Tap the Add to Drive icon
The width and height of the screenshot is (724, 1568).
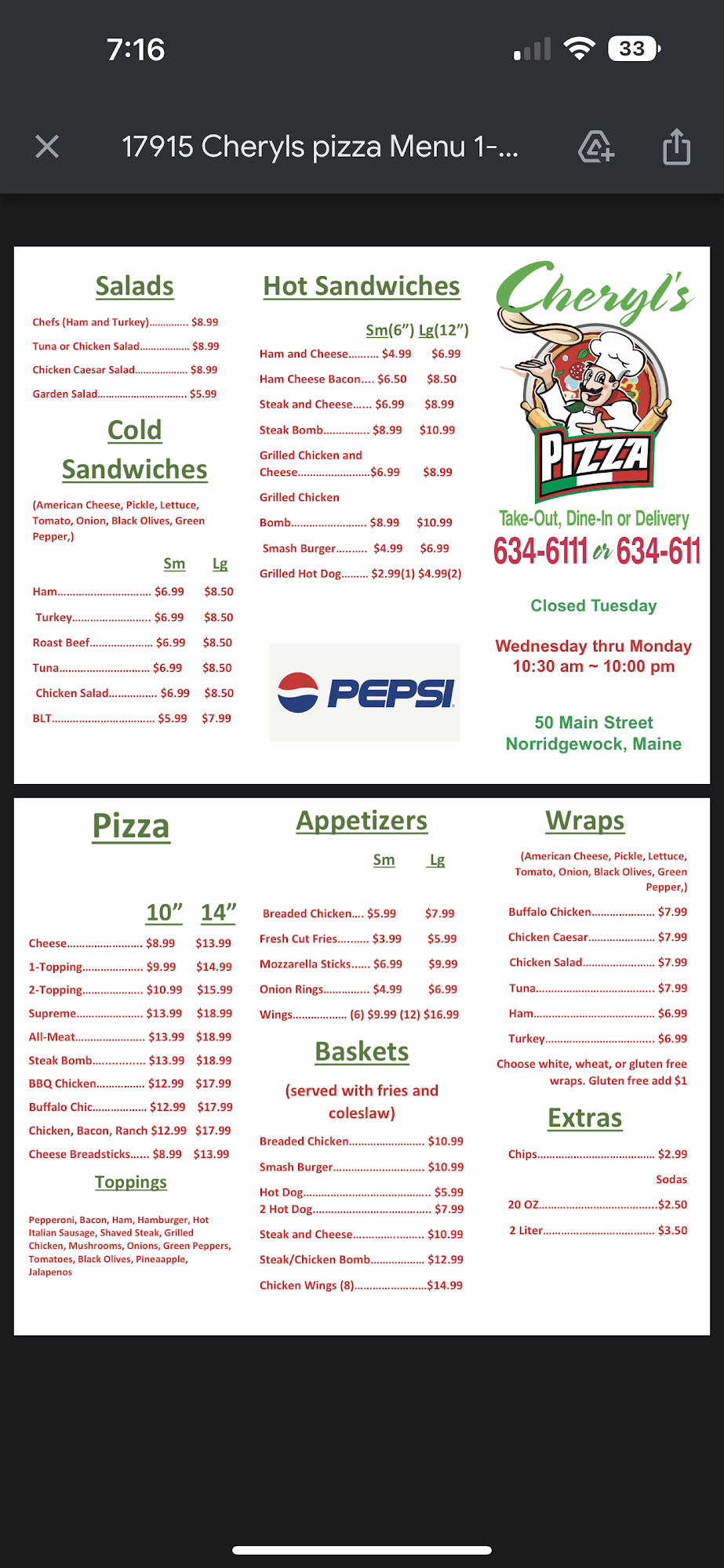pyautogui.click(x=596, y=147)
